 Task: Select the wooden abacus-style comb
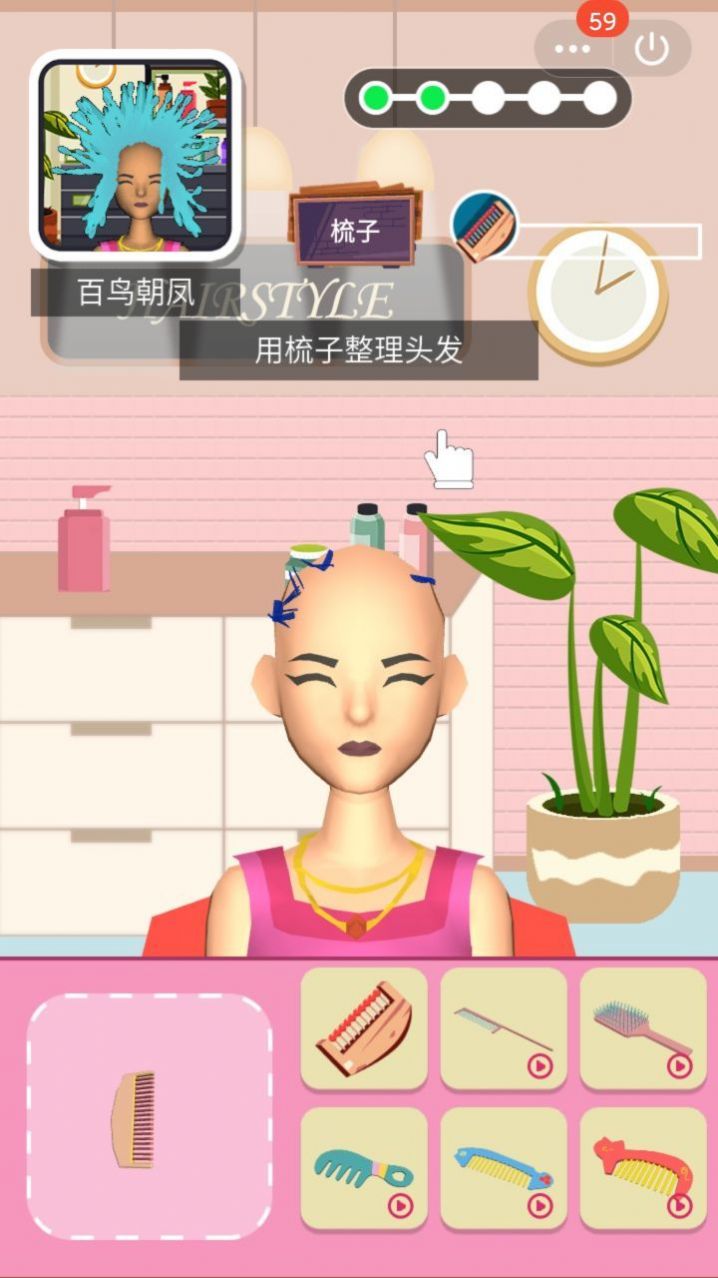(x=364, y=1028)
